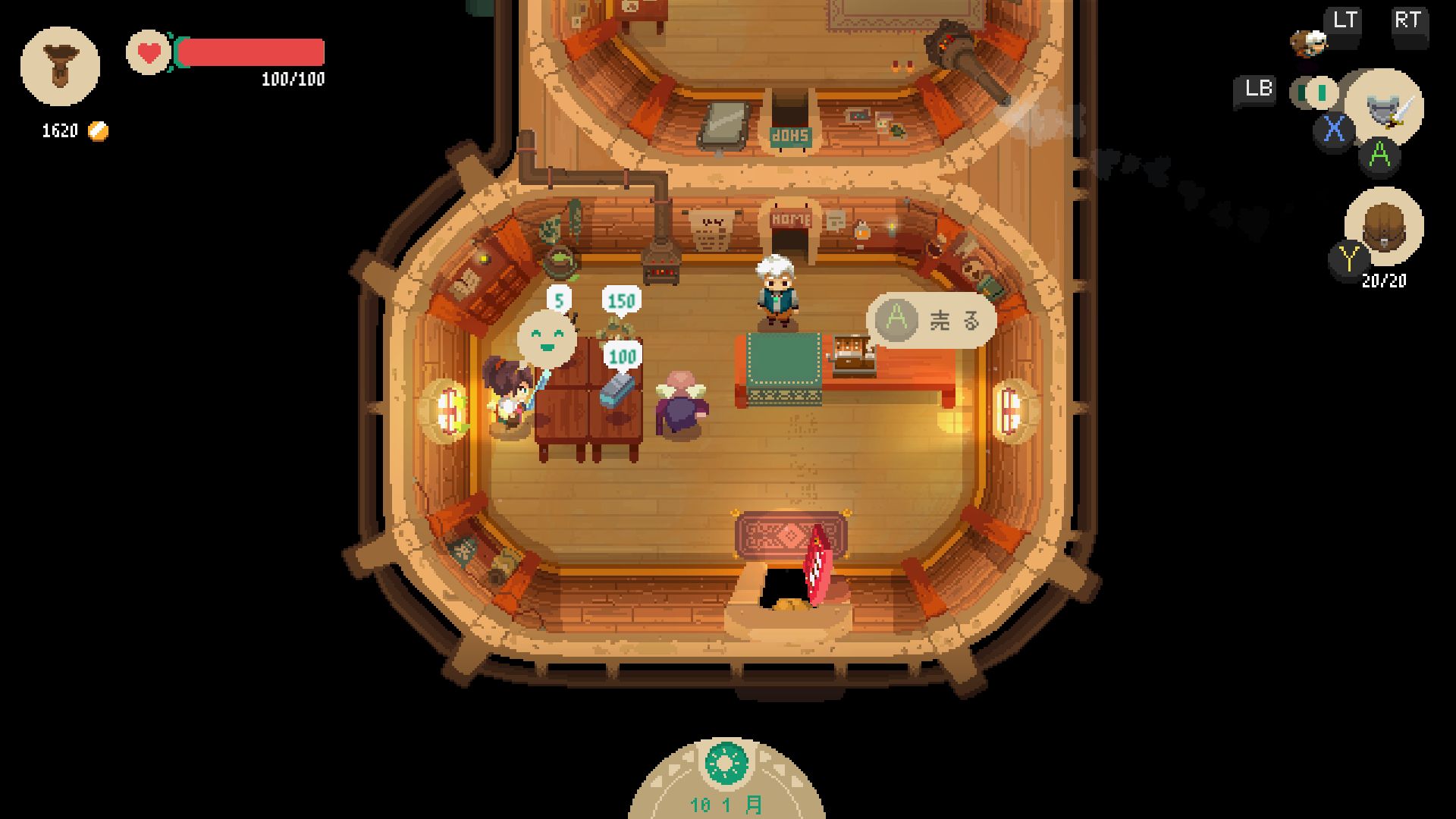Tap the LB button
The image size is (1456, 819).
[1258, 89]
